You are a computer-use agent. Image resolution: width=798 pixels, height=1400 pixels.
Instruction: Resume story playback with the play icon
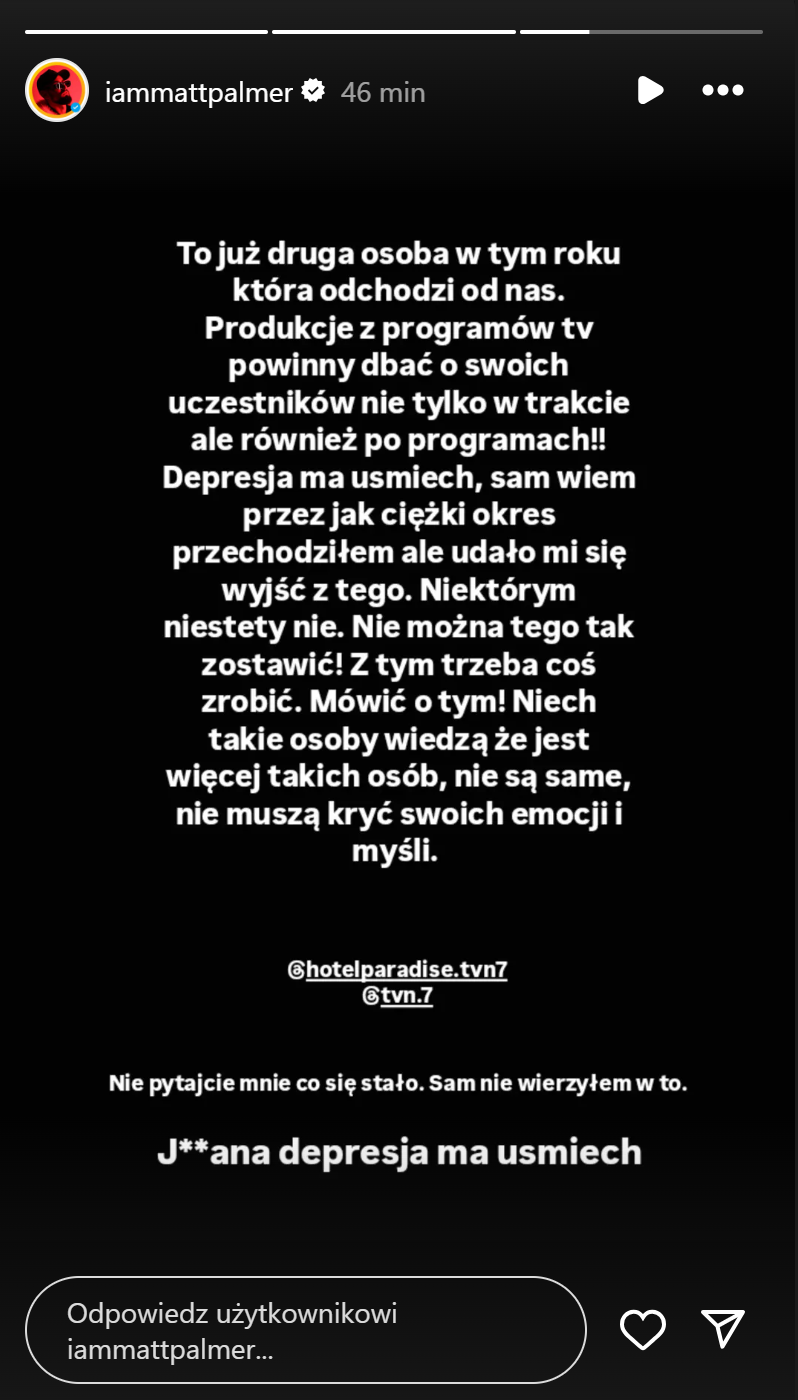(x=650, y=91)
